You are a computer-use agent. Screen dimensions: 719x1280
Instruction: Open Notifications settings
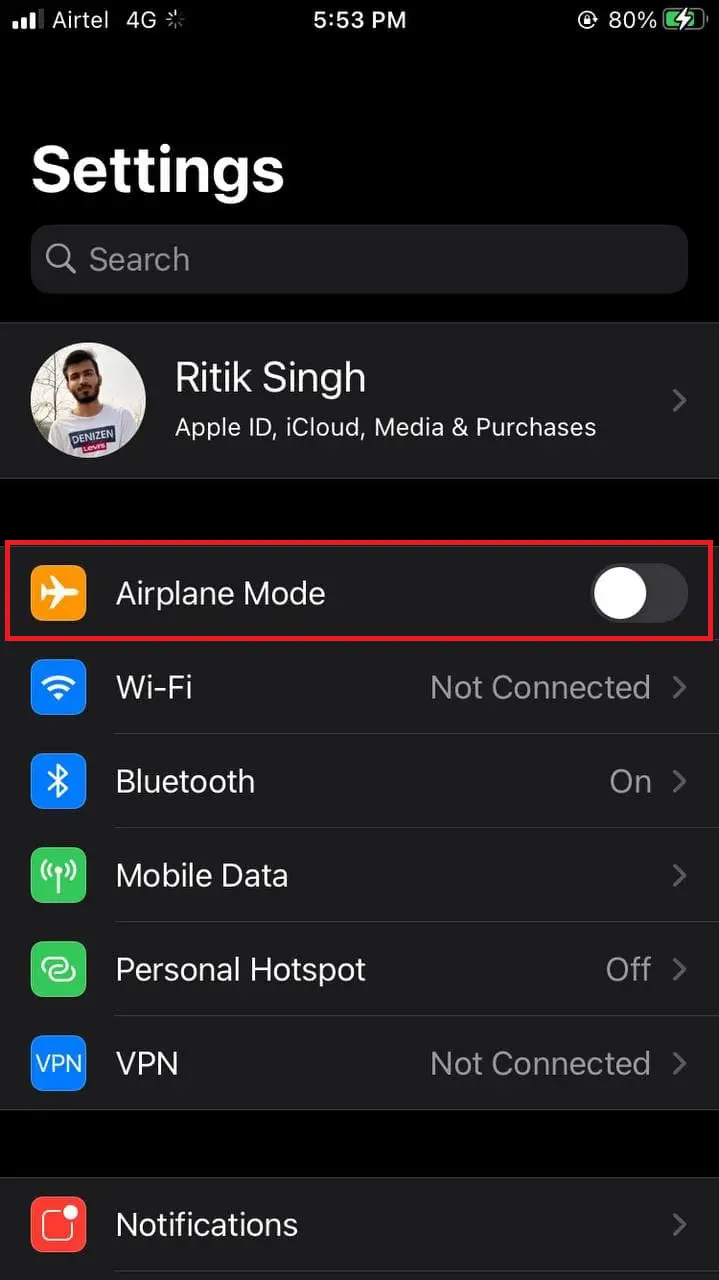pyautogui.click(x=359, y=1224)
